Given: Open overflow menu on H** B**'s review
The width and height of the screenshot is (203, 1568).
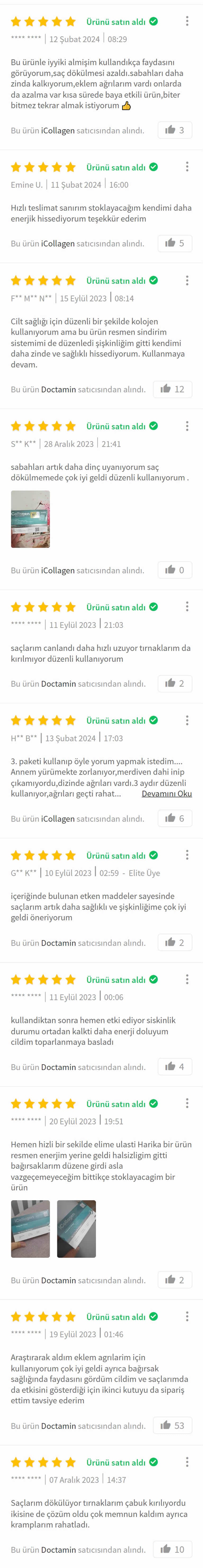Looking at the screenshot, I should point(187,720).
